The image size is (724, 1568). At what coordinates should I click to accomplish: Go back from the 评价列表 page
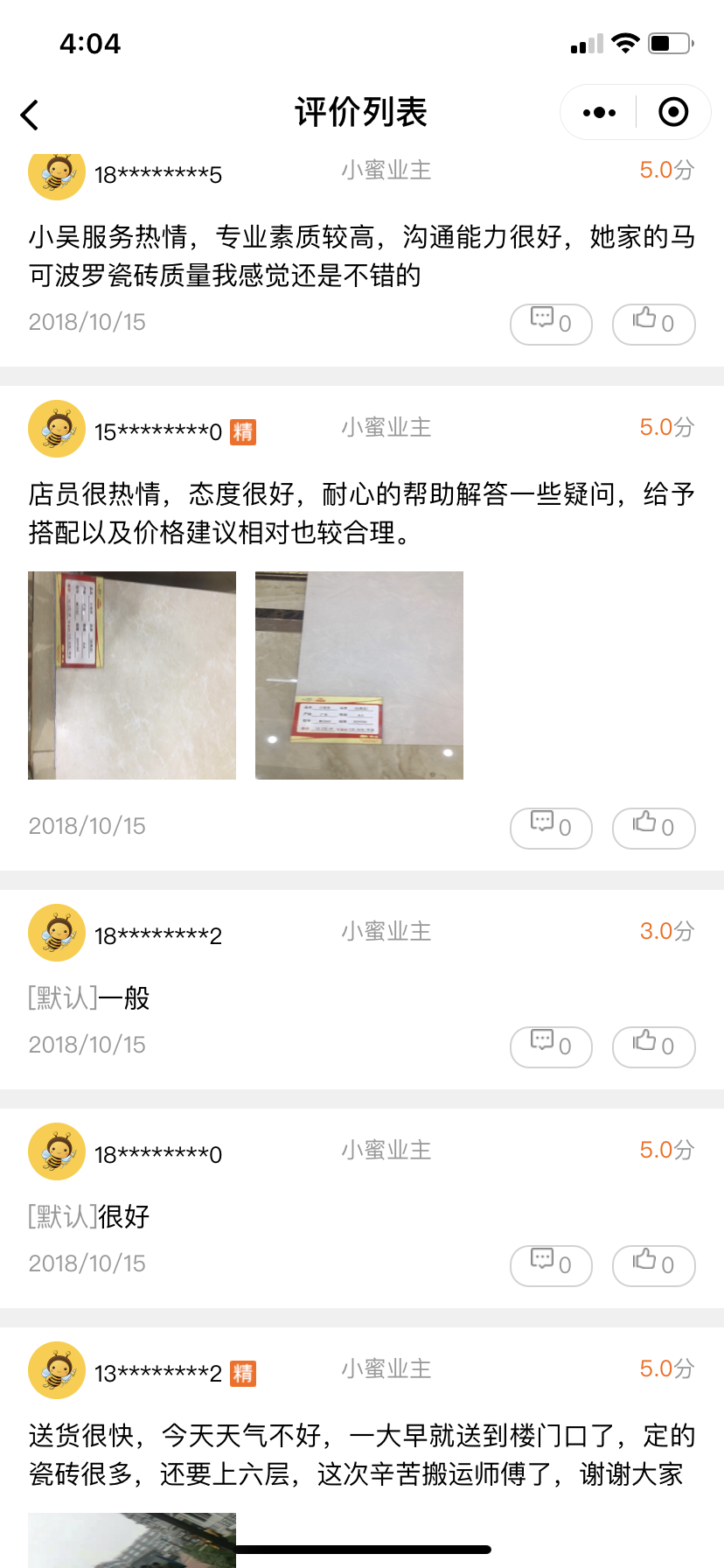31,115
